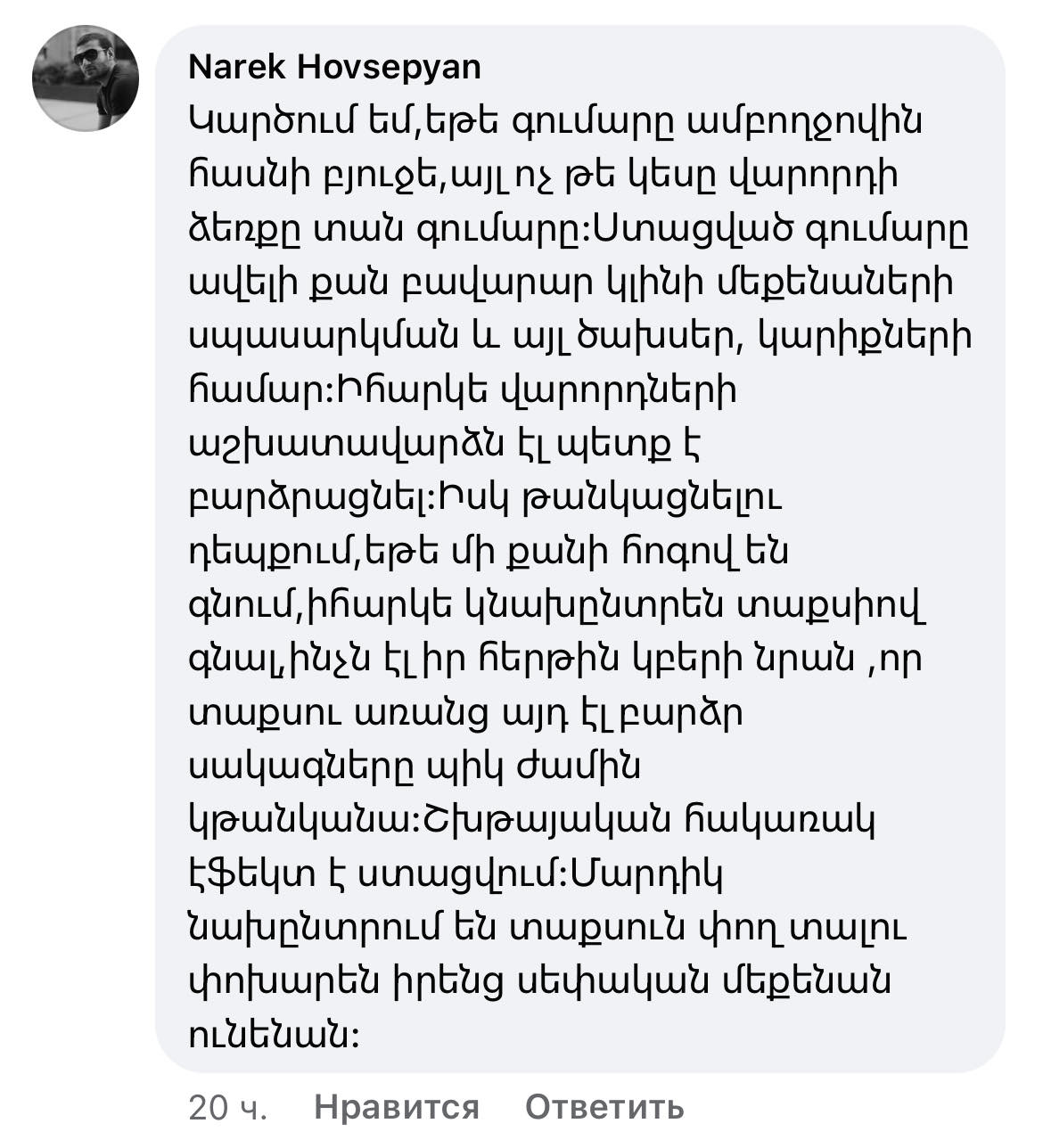1043x1148 pixels.
Task: Reply to the comment via Ответить
Action: (604, 1107)
